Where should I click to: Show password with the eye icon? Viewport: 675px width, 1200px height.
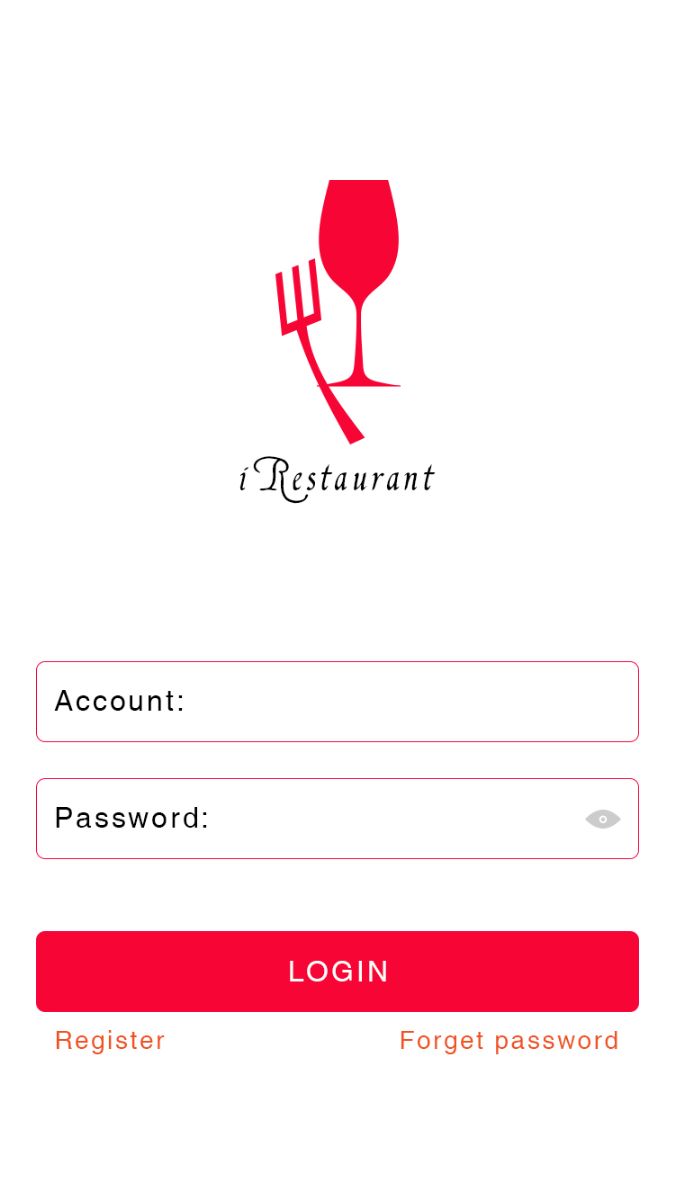click(x=603, y=819)
